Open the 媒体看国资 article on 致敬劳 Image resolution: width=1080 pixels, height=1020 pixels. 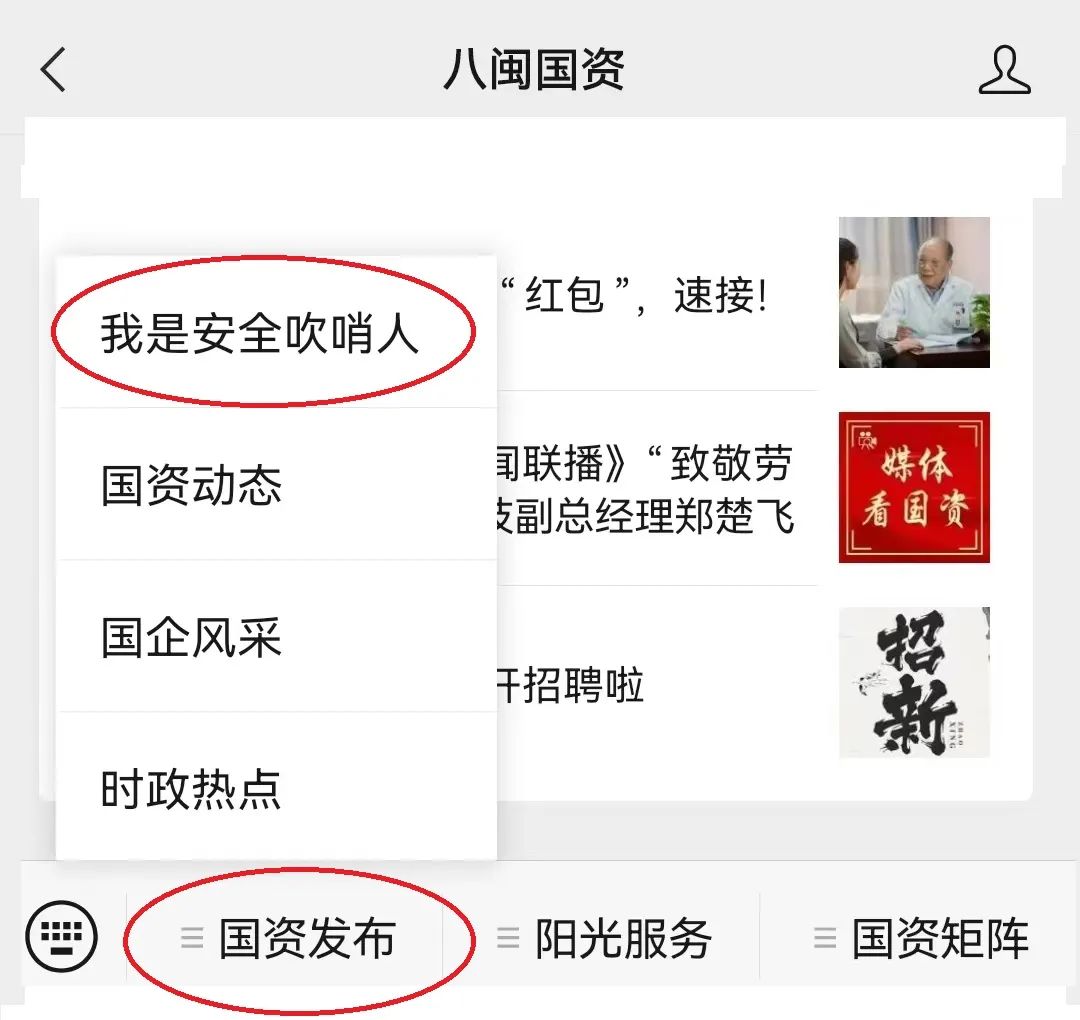pos(660,490)
